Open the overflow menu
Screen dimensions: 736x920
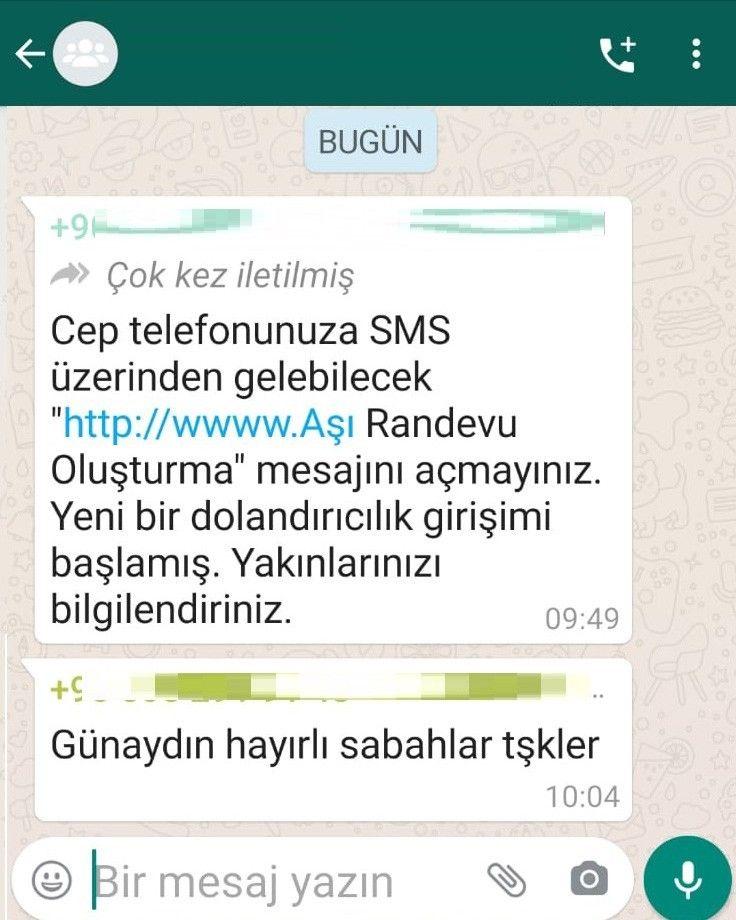697,54
